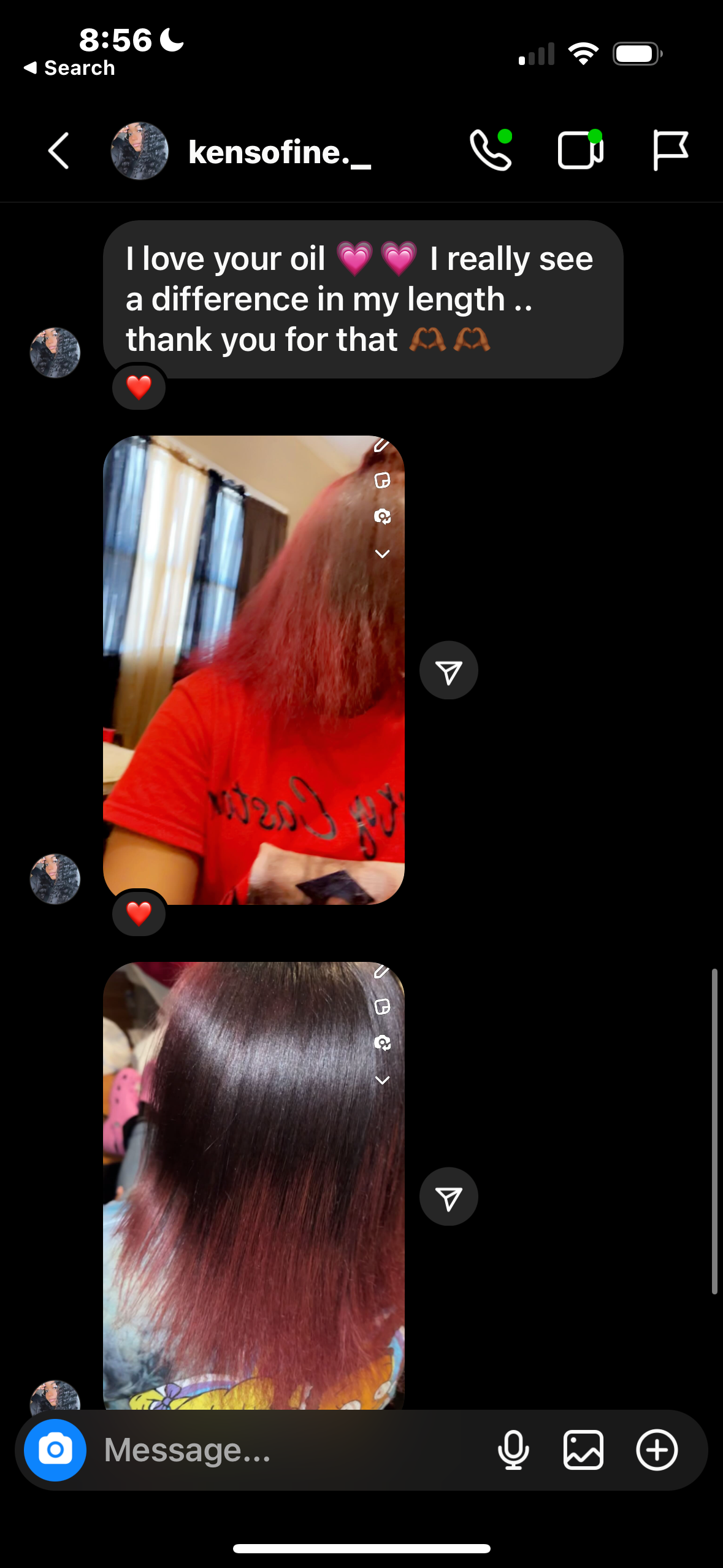723x1568 pixels.
Task: Start an audio call with kensofine._
Action: point(490,150)
